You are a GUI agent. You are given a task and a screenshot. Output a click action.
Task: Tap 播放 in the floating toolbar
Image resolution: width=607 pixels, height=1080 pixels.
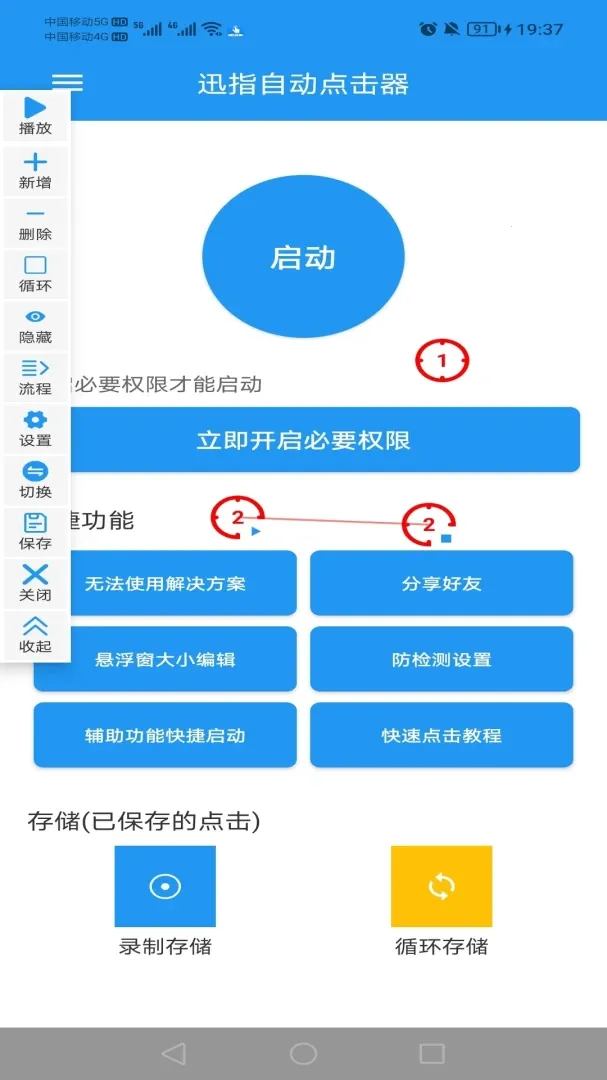[35, 116]
